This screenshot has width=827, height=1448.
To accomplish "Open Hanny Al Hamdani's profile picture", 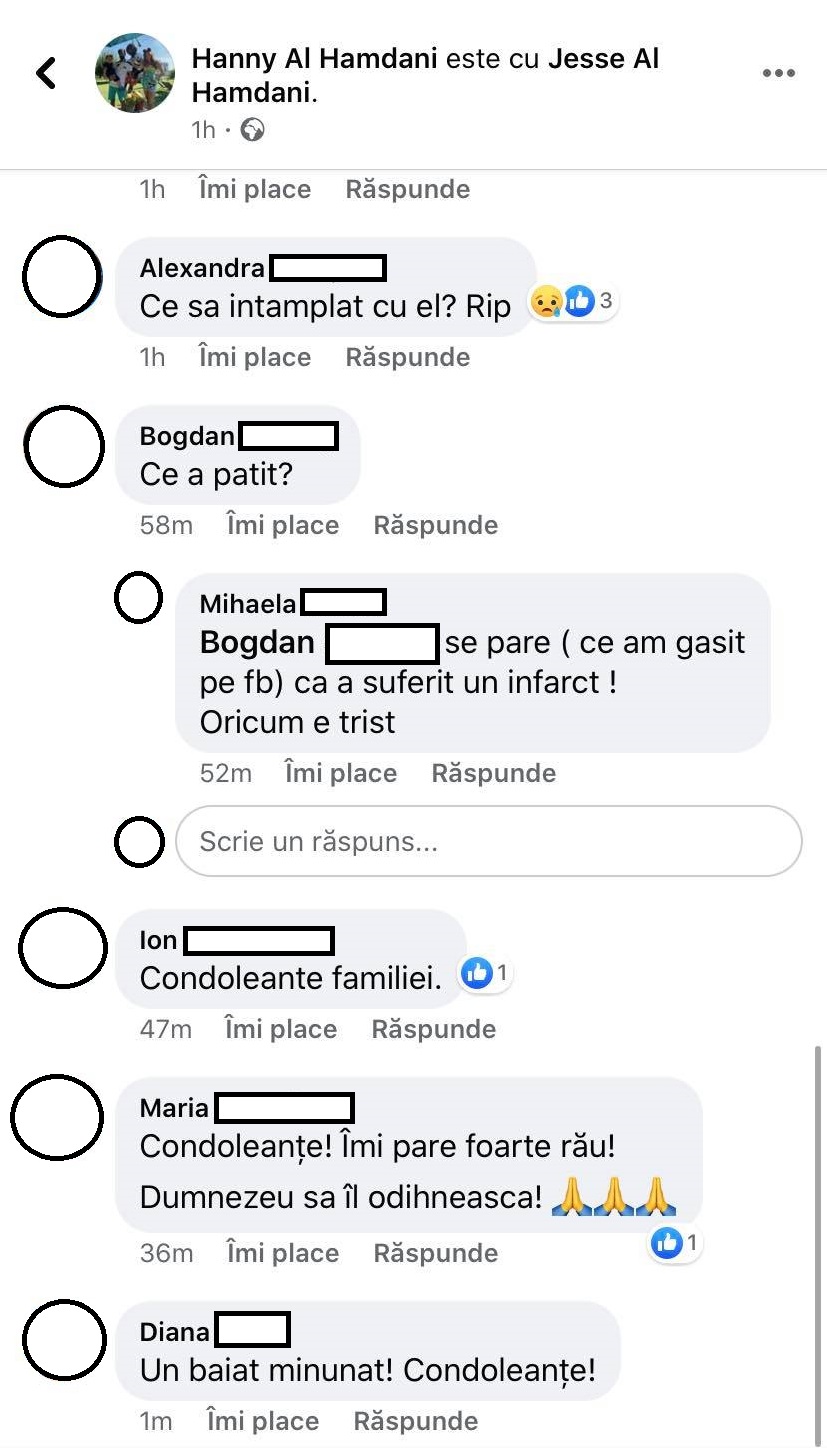I will click(134, 73).
